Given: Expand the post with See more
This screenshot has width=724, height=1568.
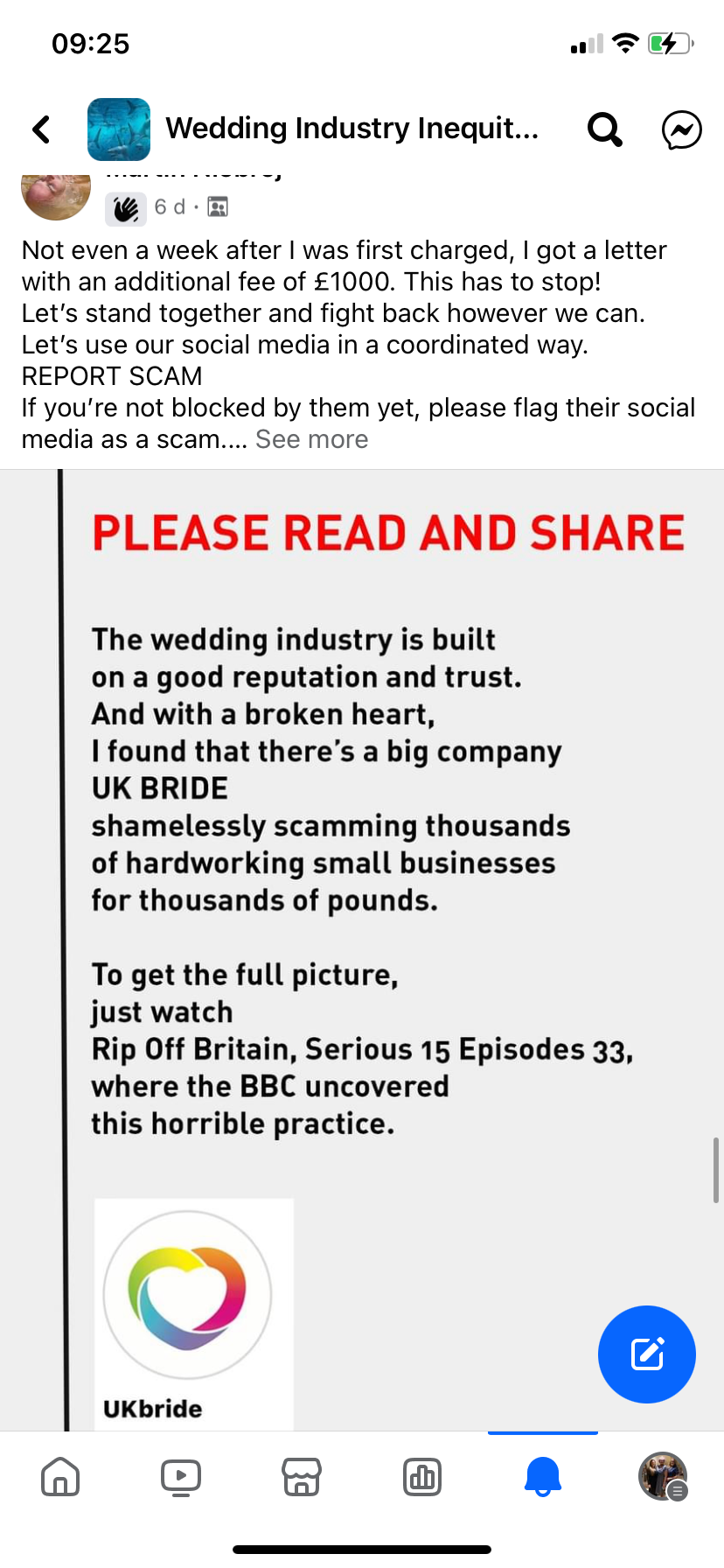Looking at the screenshot, I should tap(311, 439).
